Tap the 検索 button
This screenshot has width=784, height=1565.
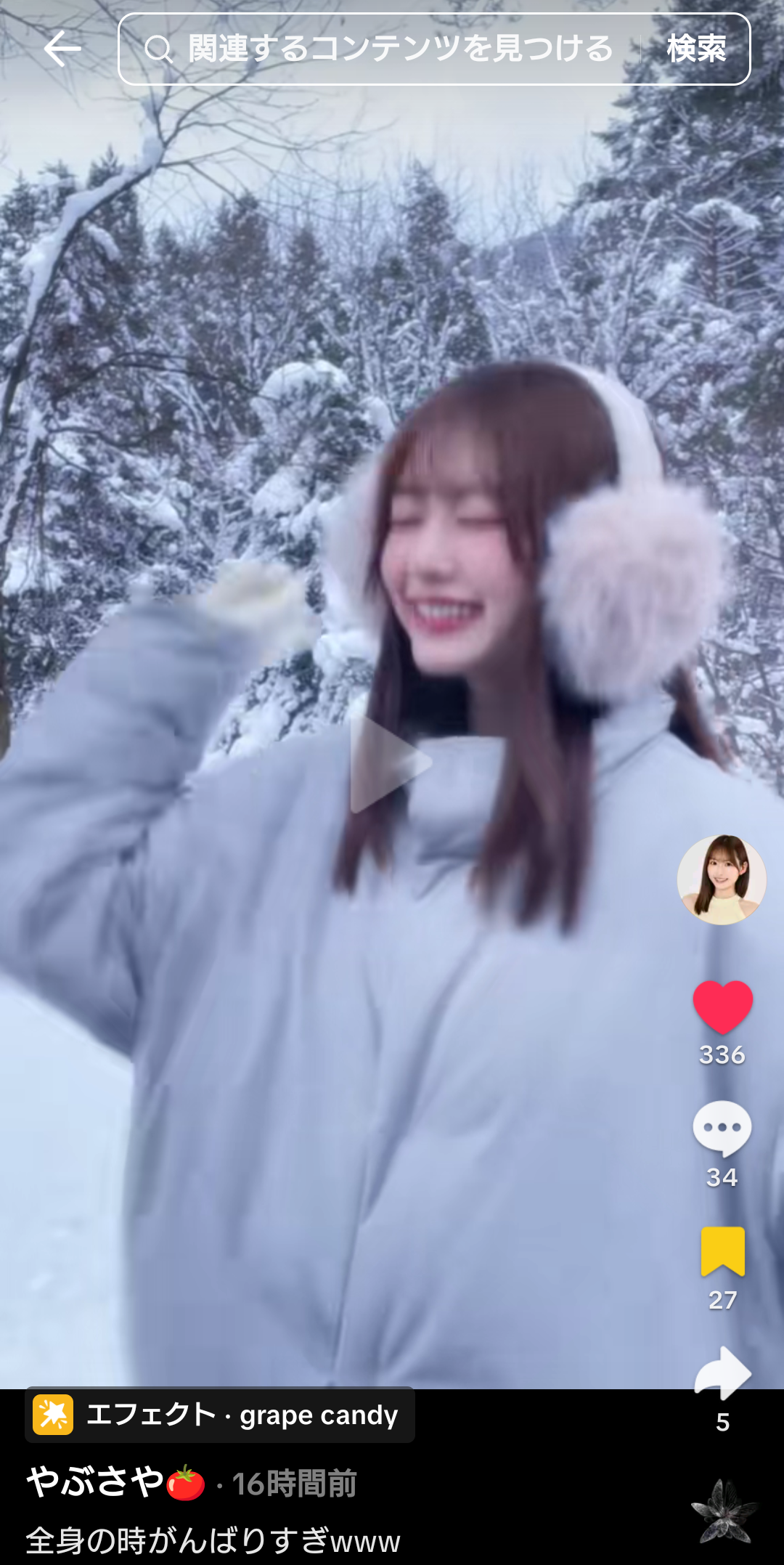point(695,49)
